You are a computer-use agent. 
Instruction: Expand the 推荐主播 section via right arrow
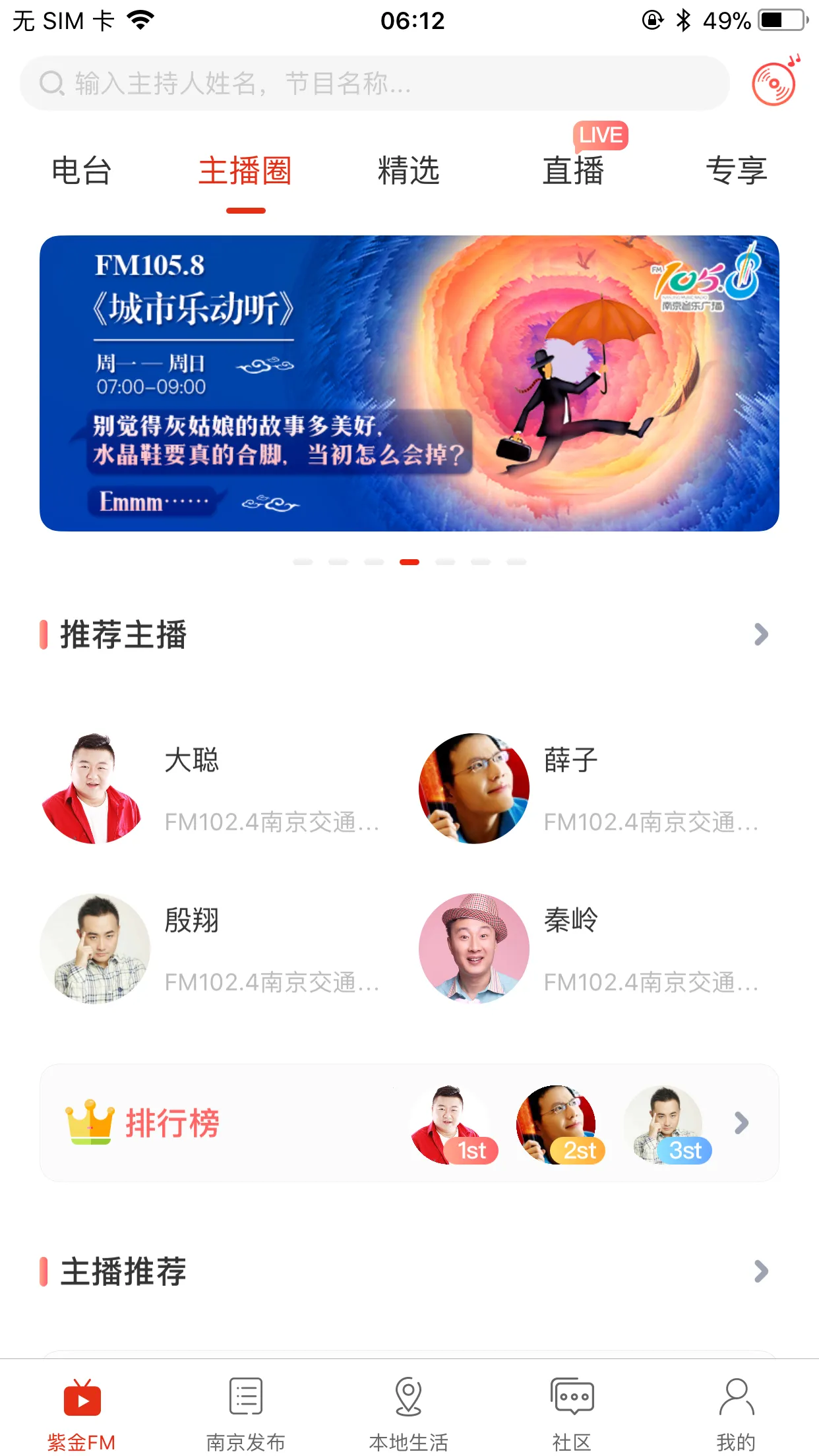[763, 635]
